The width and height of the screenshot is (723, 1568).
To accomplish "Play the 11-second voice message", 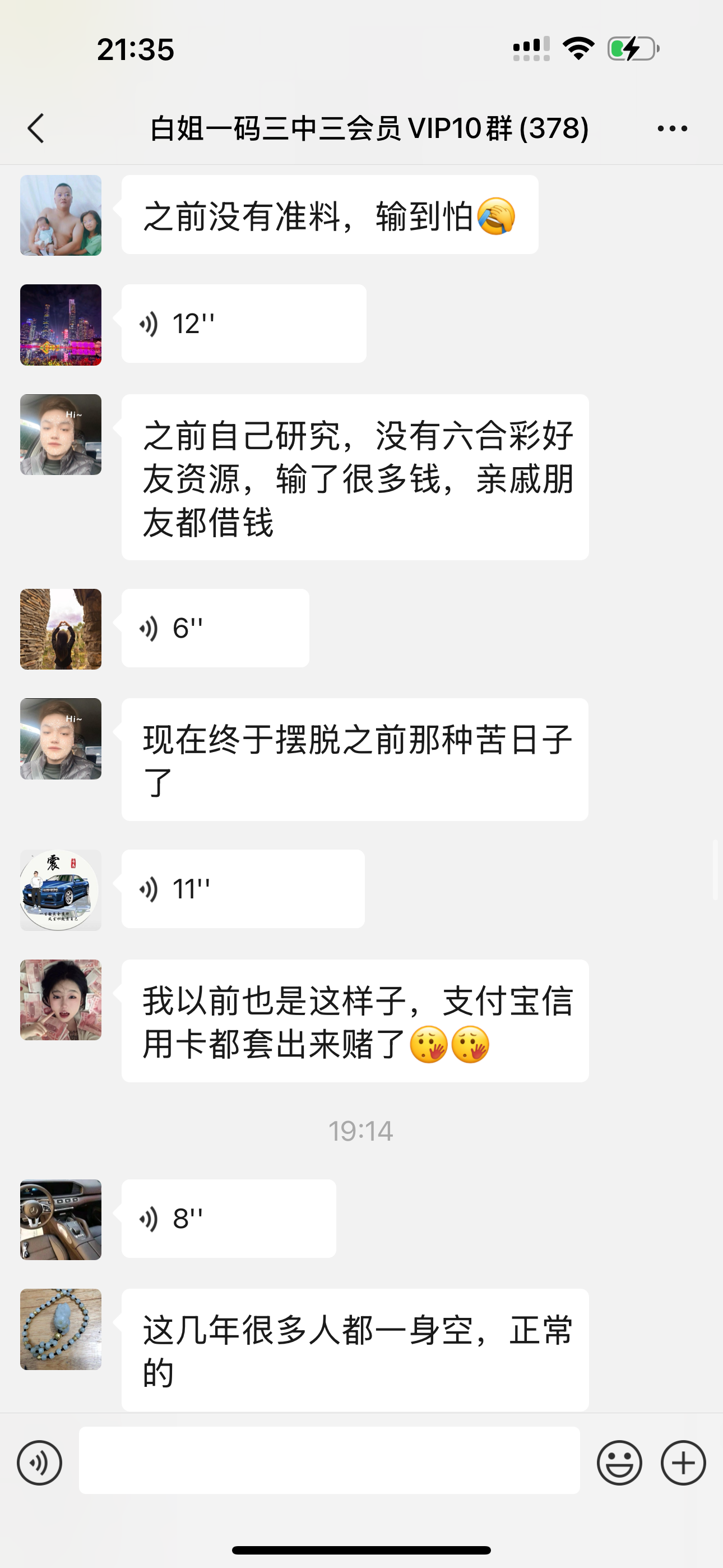I will [243, 889].
